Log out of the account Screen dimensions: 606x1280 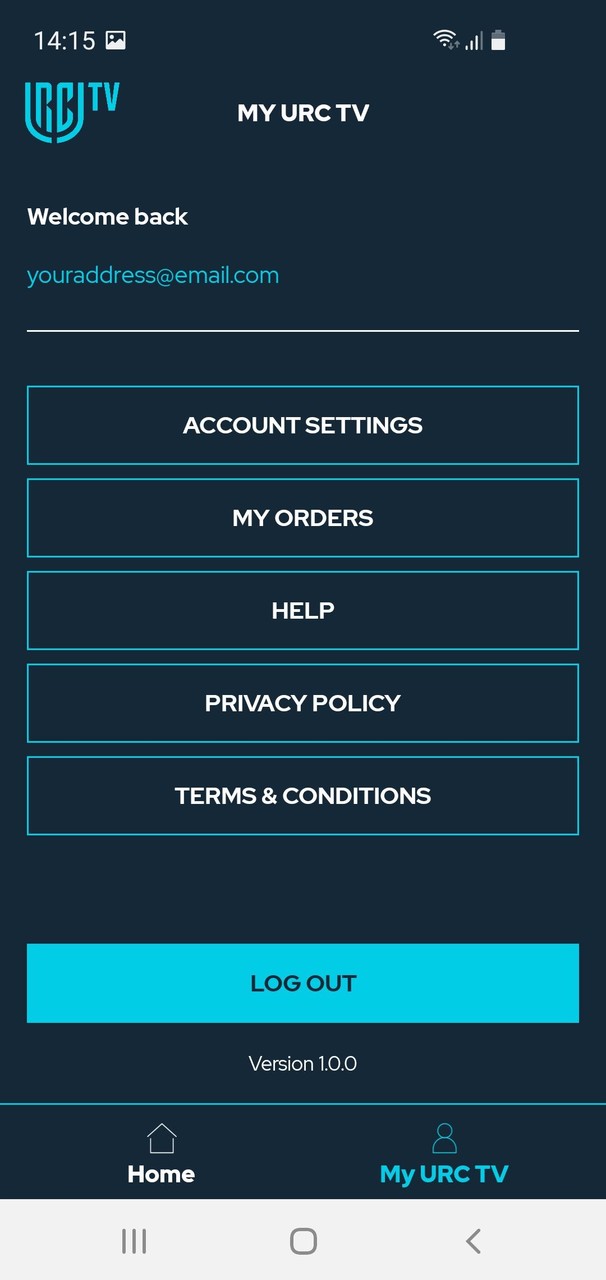[x=302, y=983]
